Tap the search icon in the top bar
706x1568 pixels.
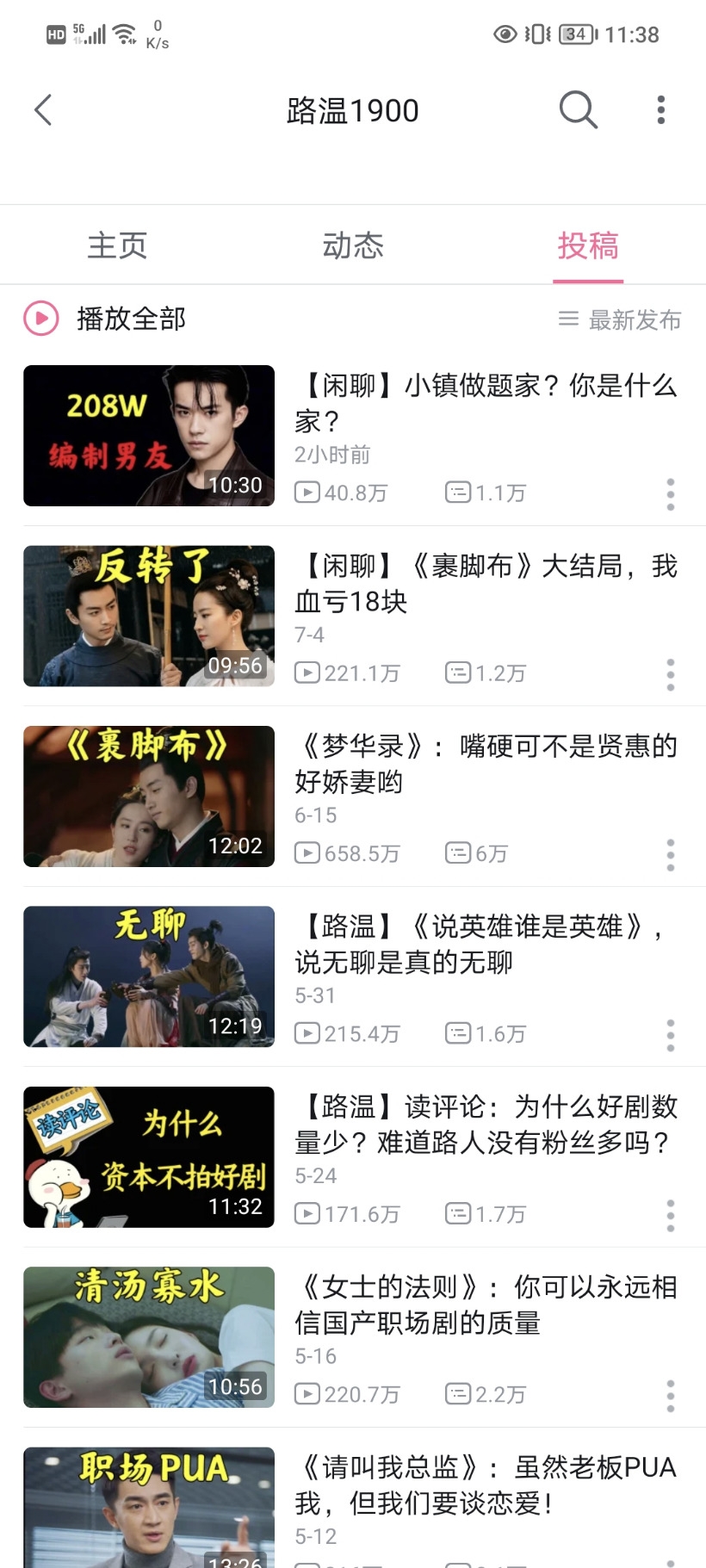tap(578, 109)
